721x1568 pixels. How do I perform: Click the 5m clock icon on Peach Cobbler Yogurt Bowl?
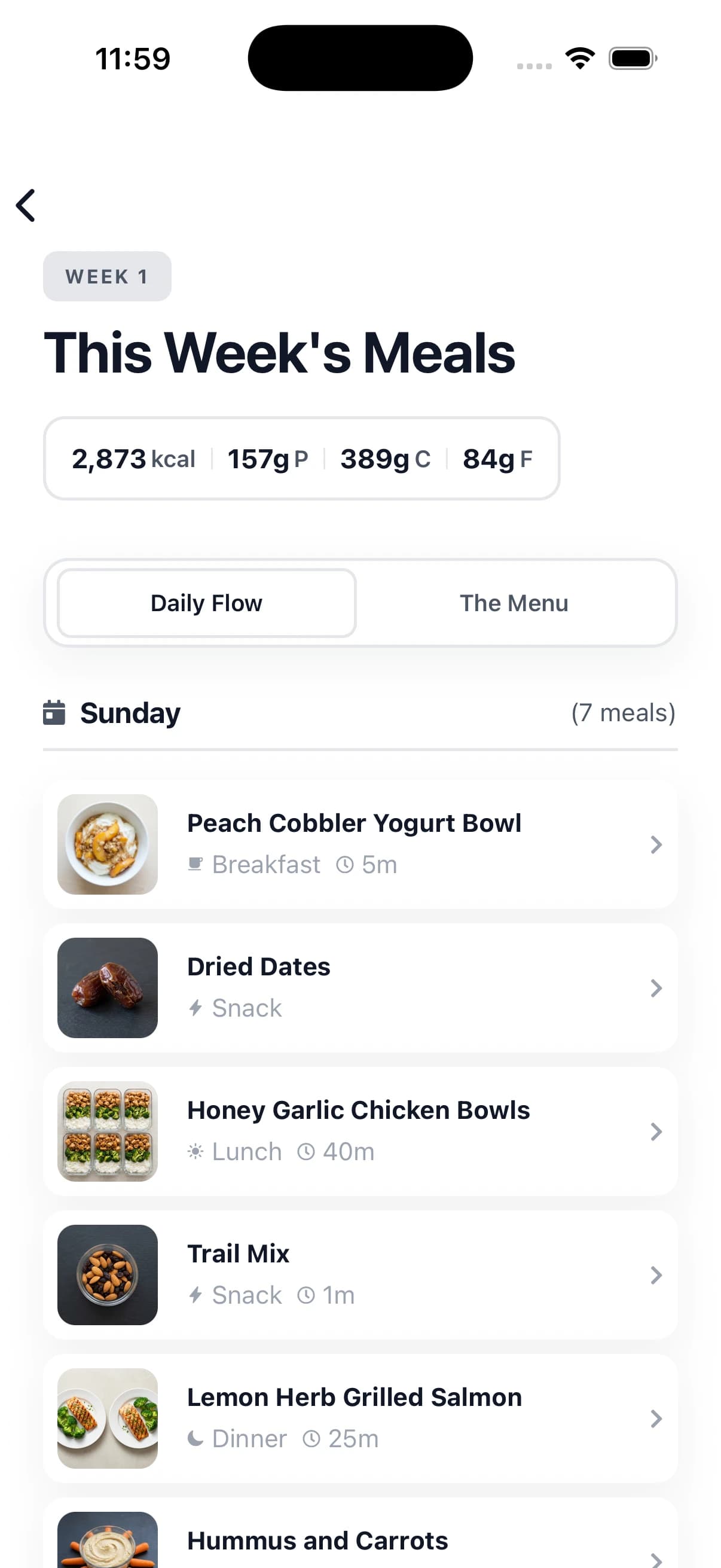(344, 864)
